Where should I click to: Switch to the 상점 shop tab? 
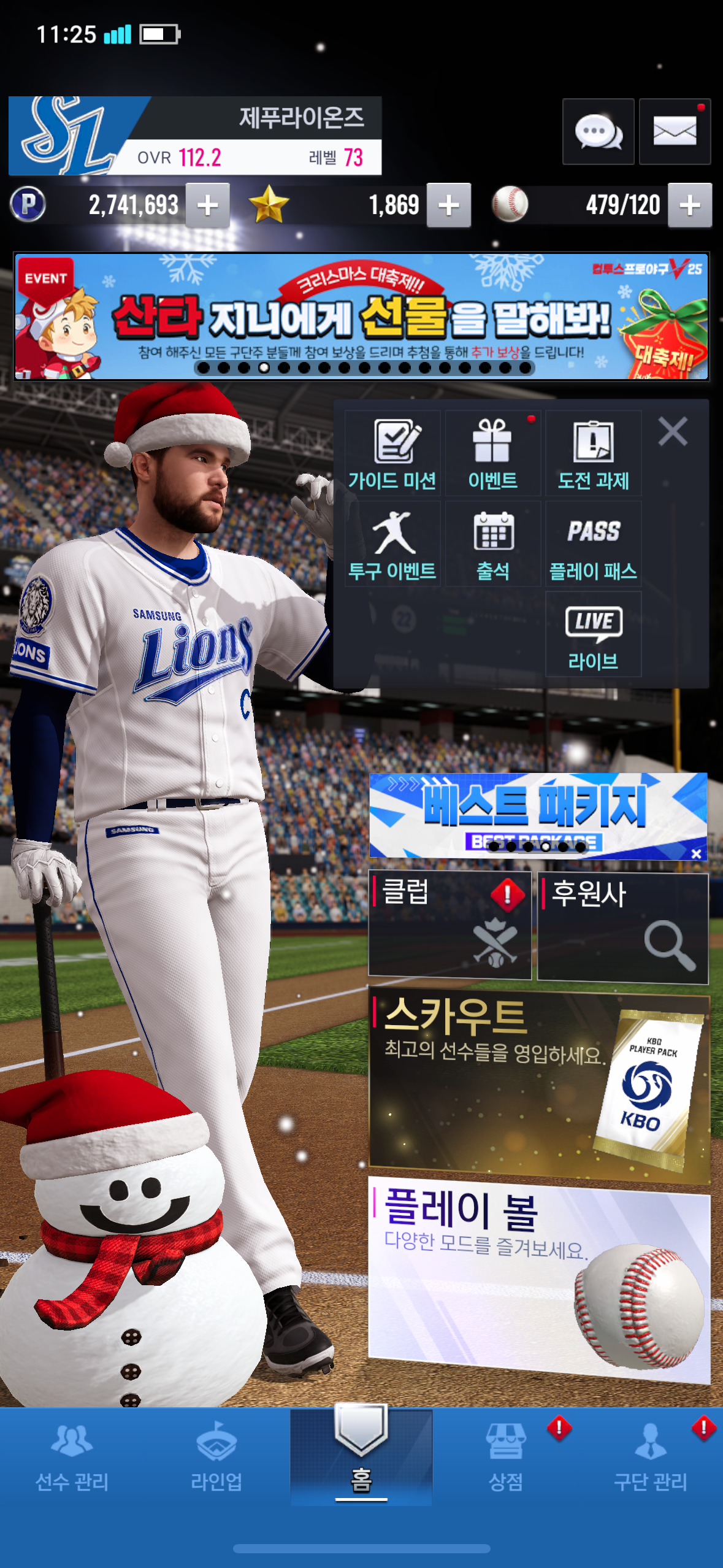coord(506,1456)
